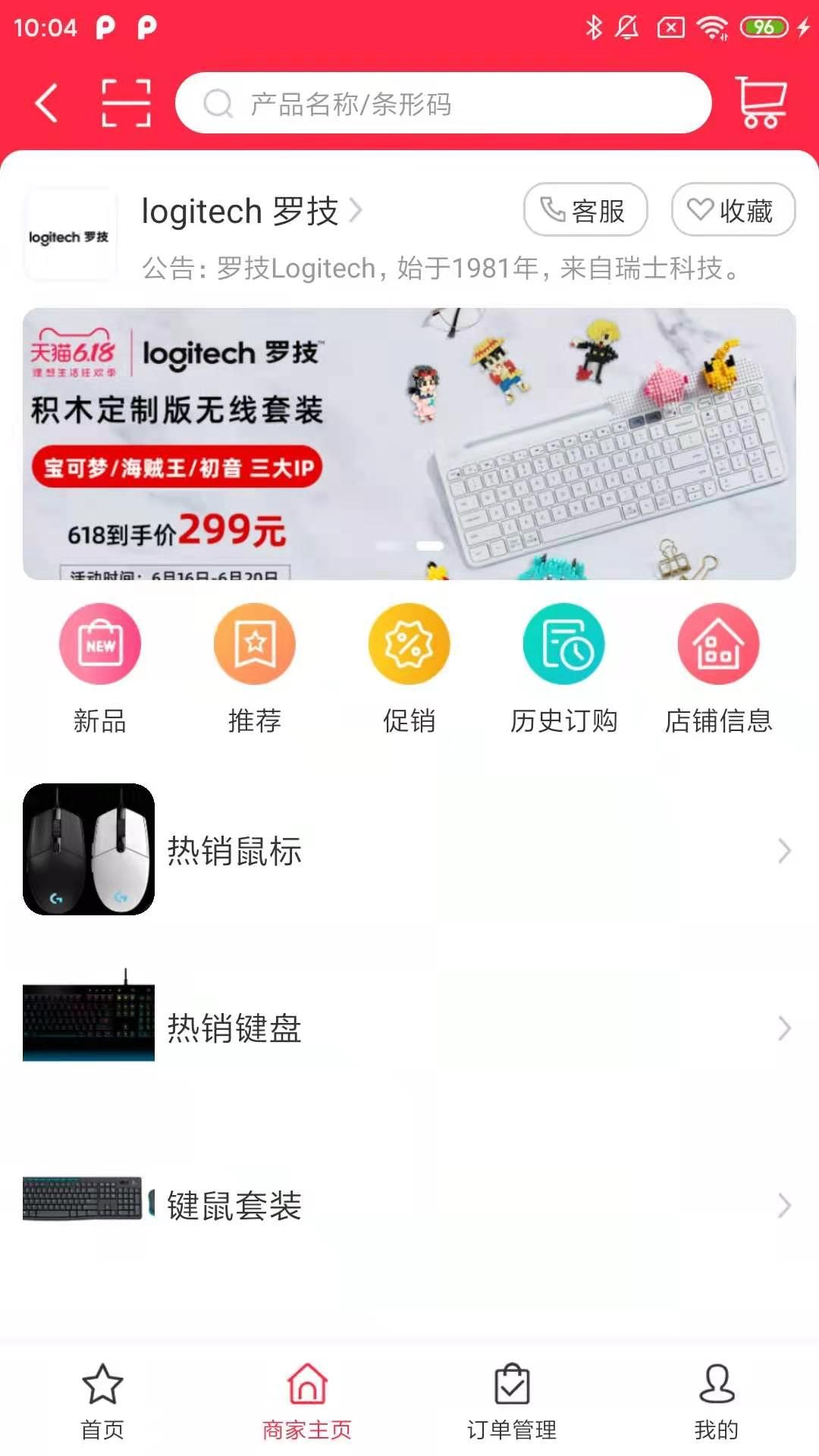Tap the Logitech store logo
Viewport: 819px width, 1456px height.
[69, 235]
